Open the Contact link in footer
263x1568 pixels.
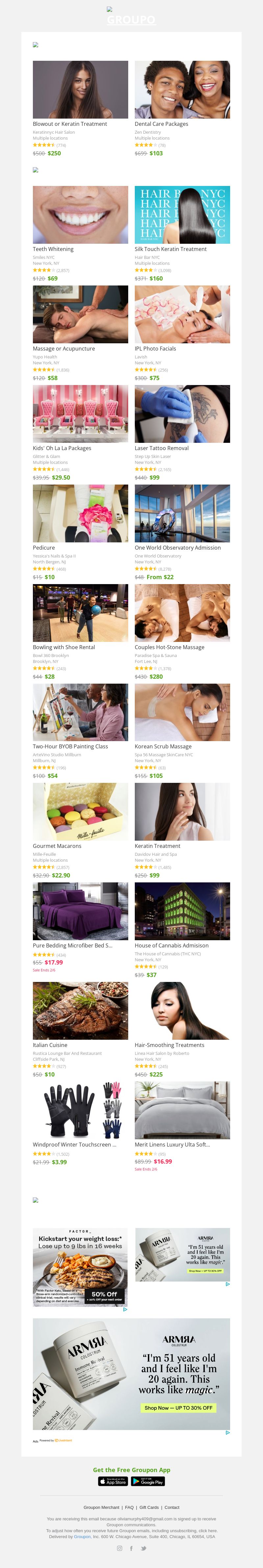point(172,1507)
